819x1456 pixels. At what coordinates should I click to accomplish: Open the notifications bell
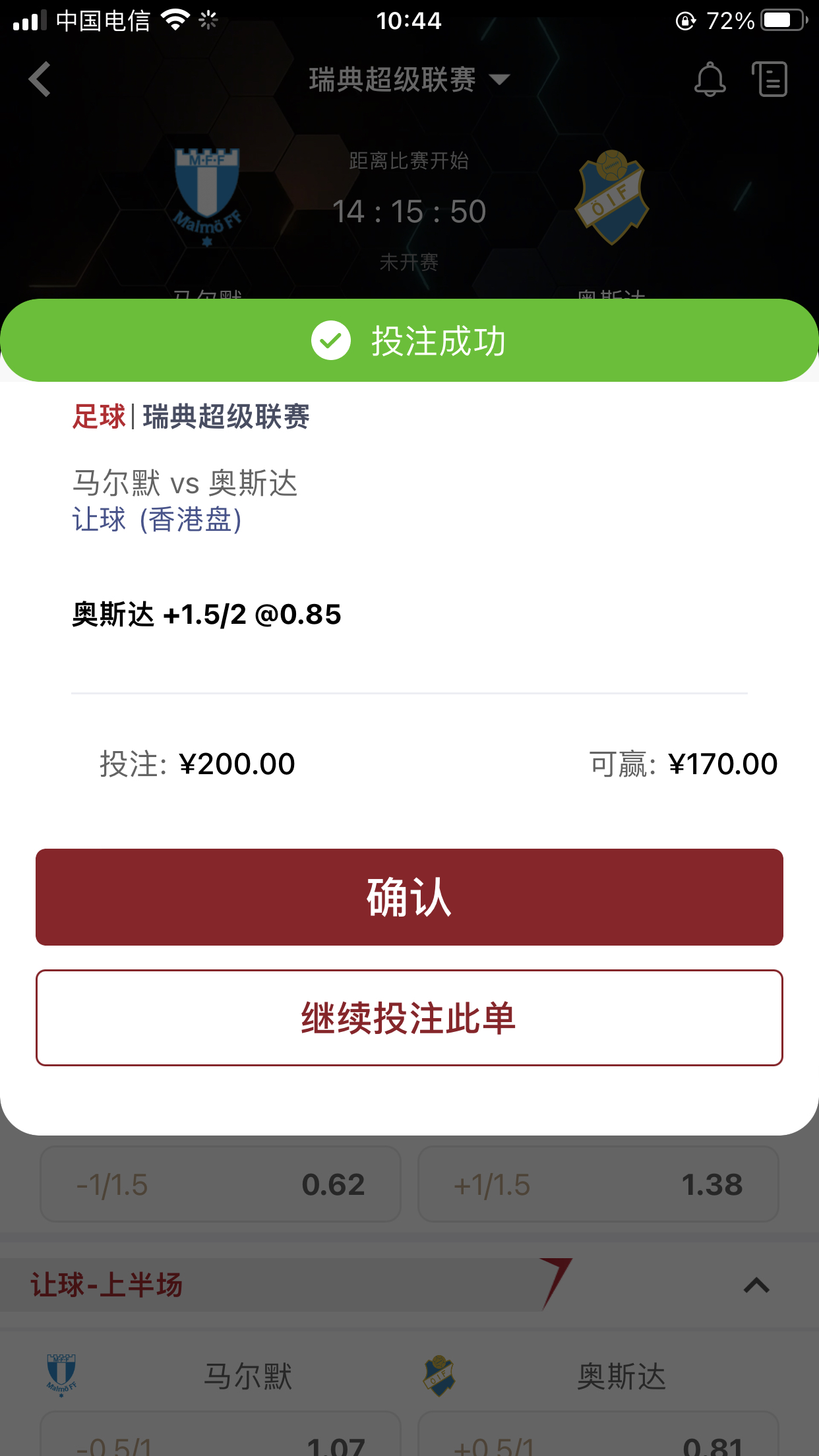(x=710, y=79)
